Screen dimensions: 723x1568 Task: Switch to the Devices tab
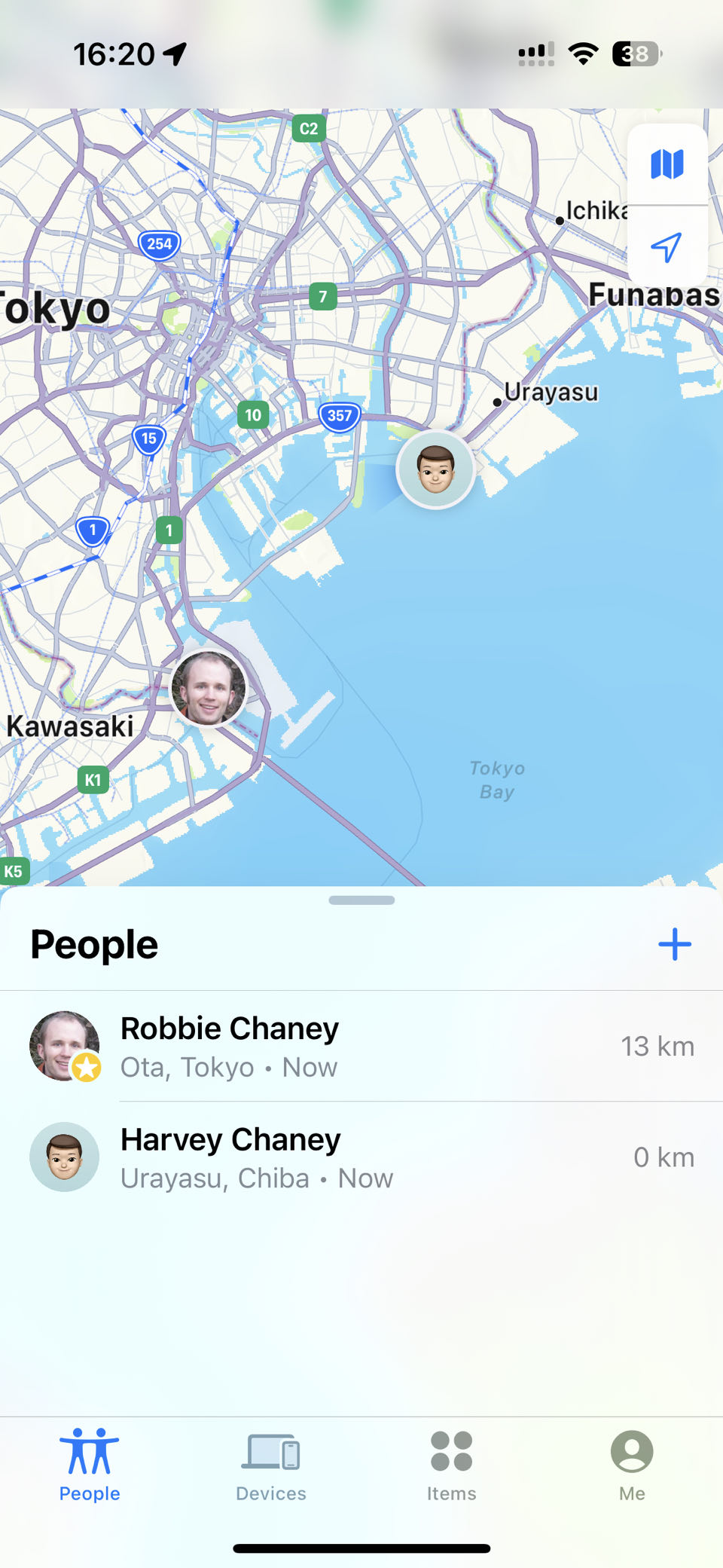click(x=271, y=1466)
